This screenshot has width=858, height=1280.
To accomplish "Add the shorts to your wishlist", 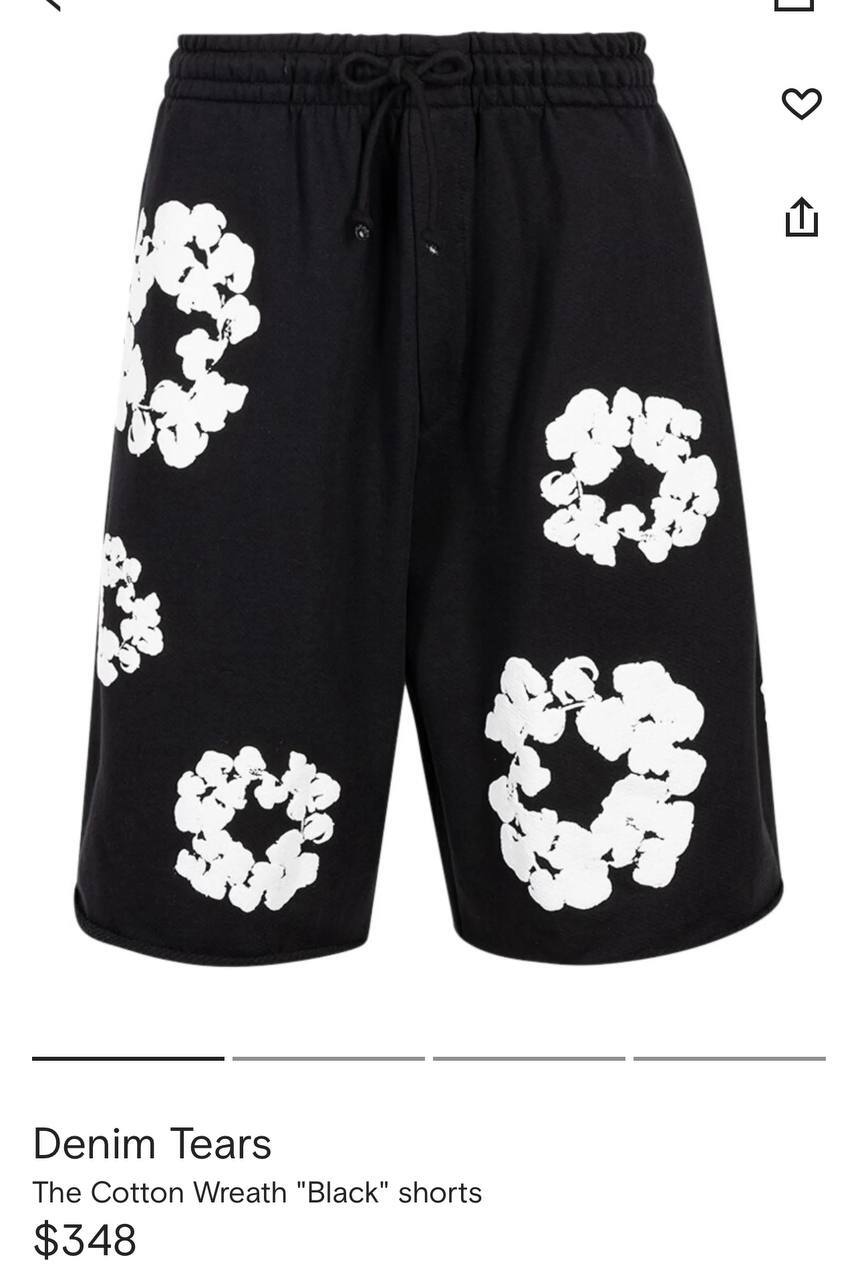I will (x=800, y=103).
